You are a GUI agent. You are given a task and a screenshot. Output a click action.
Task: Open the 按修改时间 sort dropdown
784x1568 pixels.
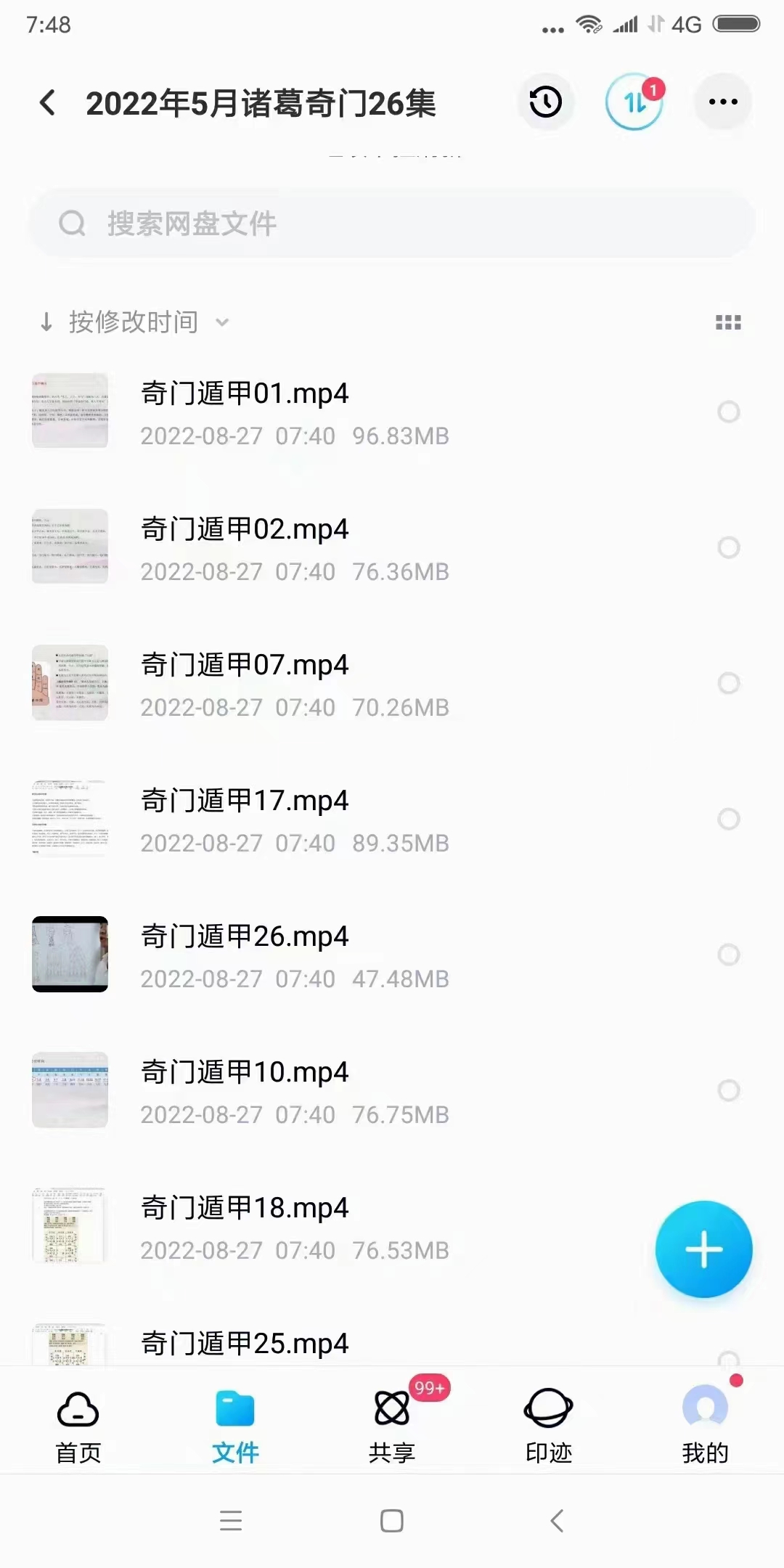coord(145,322)
